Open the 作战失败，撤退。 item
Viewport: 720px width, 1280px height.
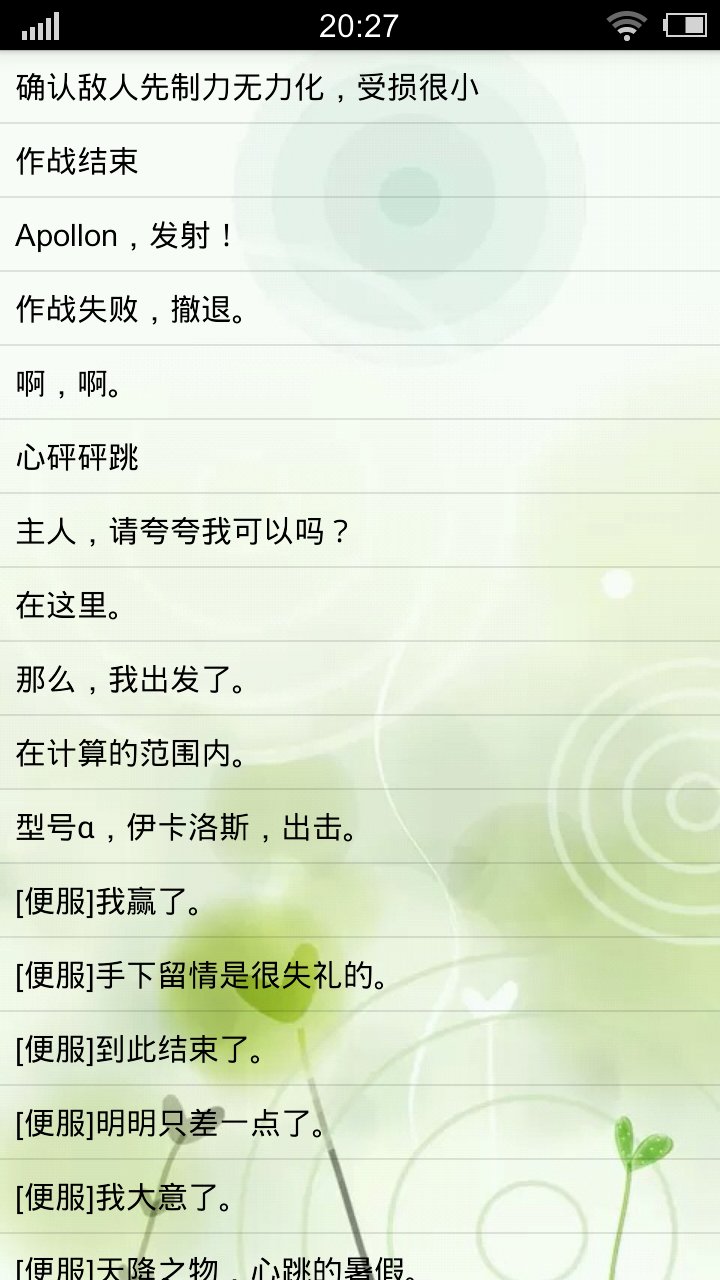pyautogui.click(x=360, y=309)
